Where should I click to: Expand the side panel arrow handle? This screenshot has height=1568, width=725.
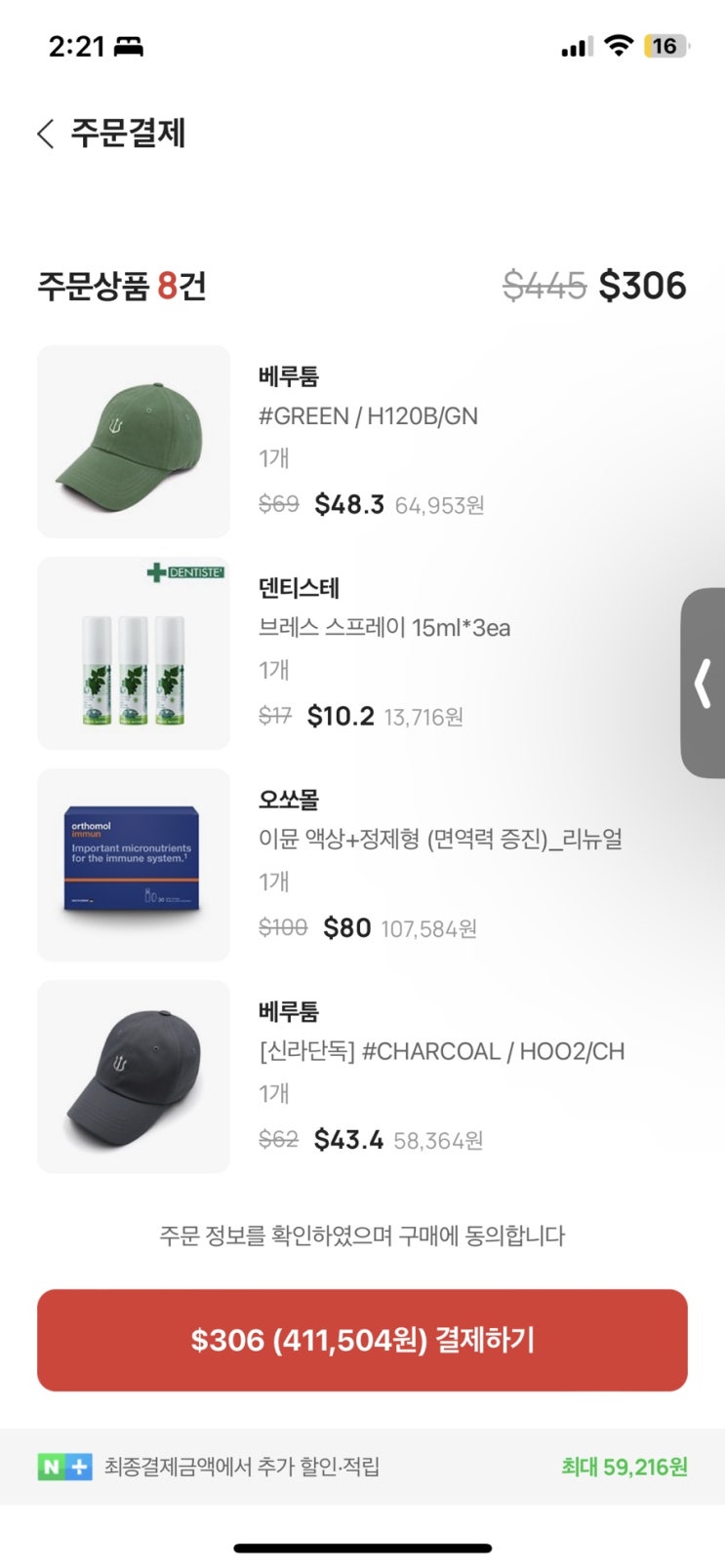(x=703, y=683)
